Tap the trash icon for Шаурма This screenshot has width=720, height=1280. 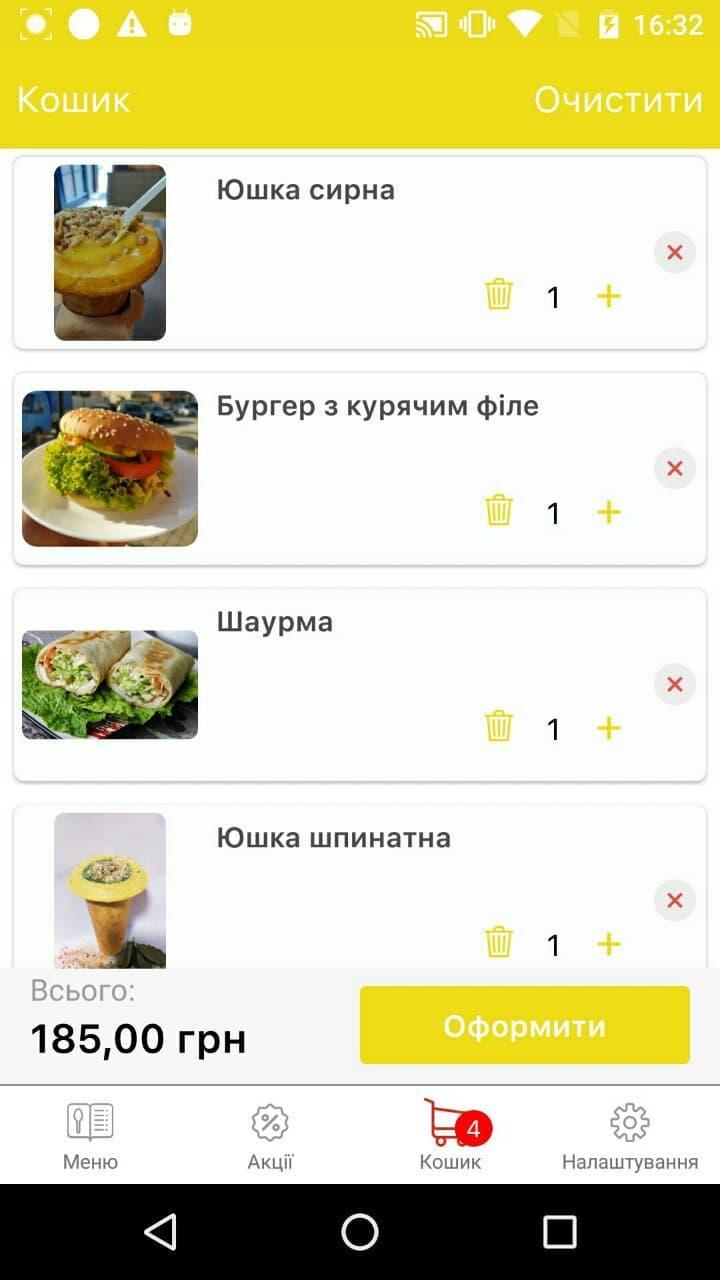pyautogui.click(x=498, y=728)
